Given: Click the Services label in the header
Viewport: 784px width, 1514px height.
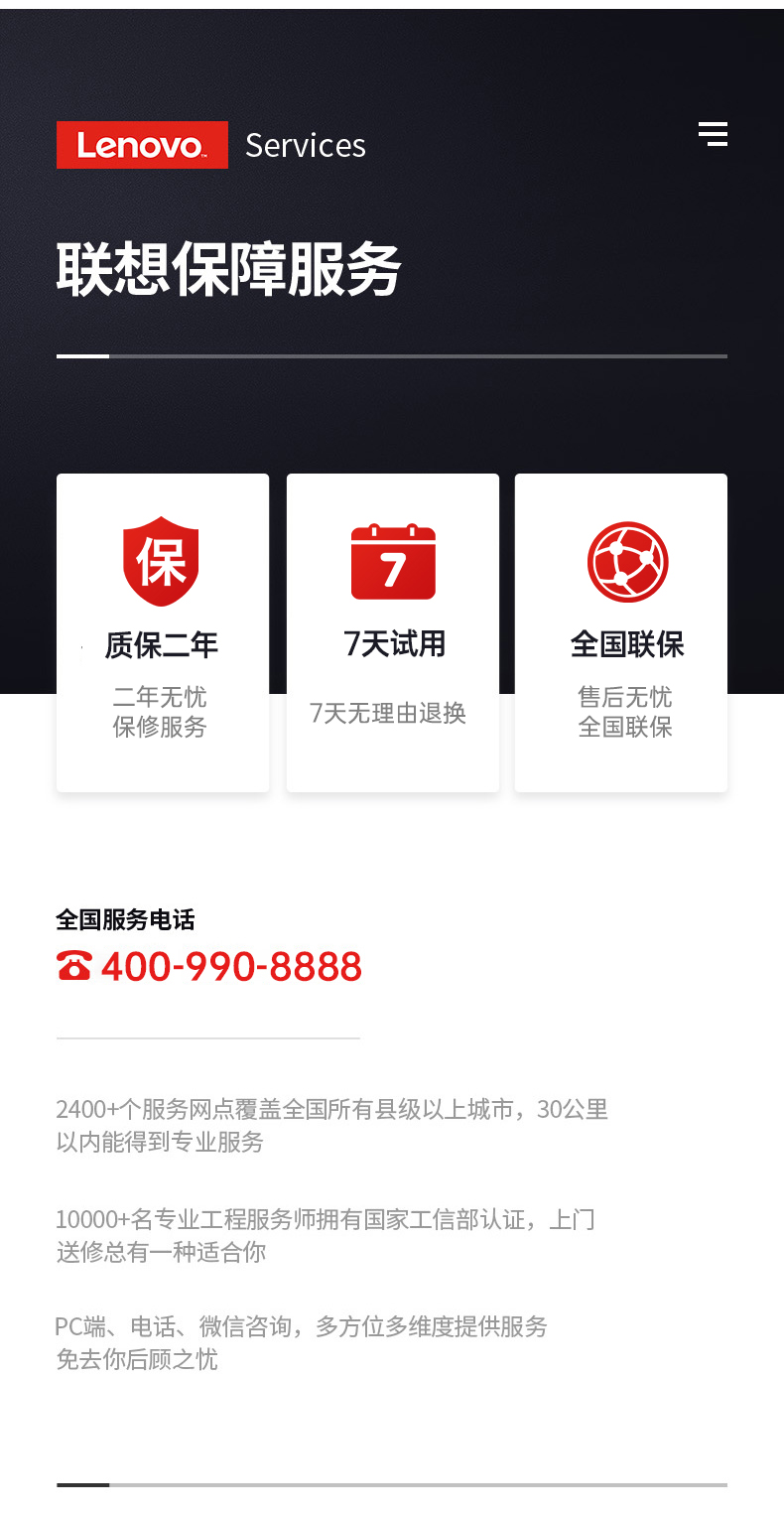Looking at the screenshot, I should tap(306, 144).
